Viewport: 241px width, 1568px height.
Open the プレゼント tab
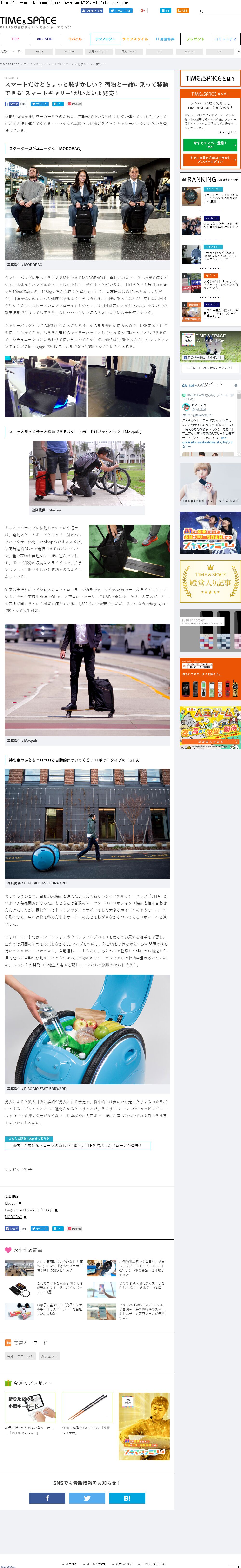(195, 39)
